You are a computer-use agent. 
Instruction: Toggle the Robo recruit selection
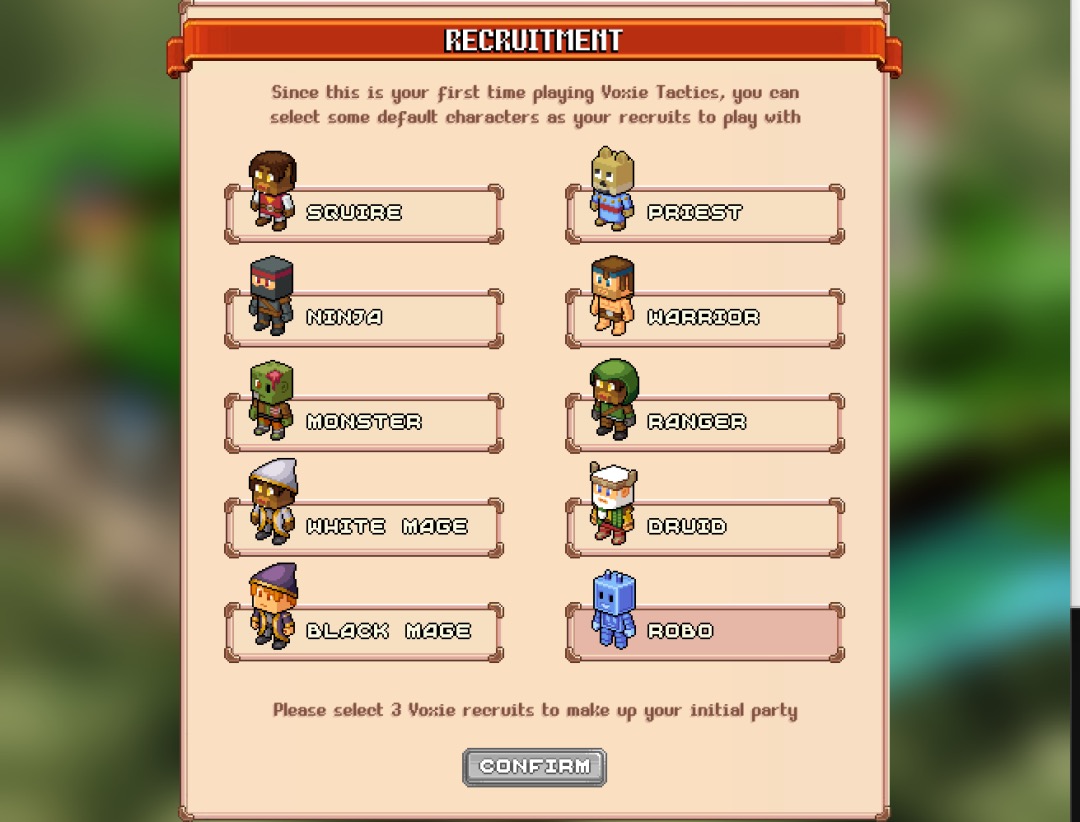705,632
